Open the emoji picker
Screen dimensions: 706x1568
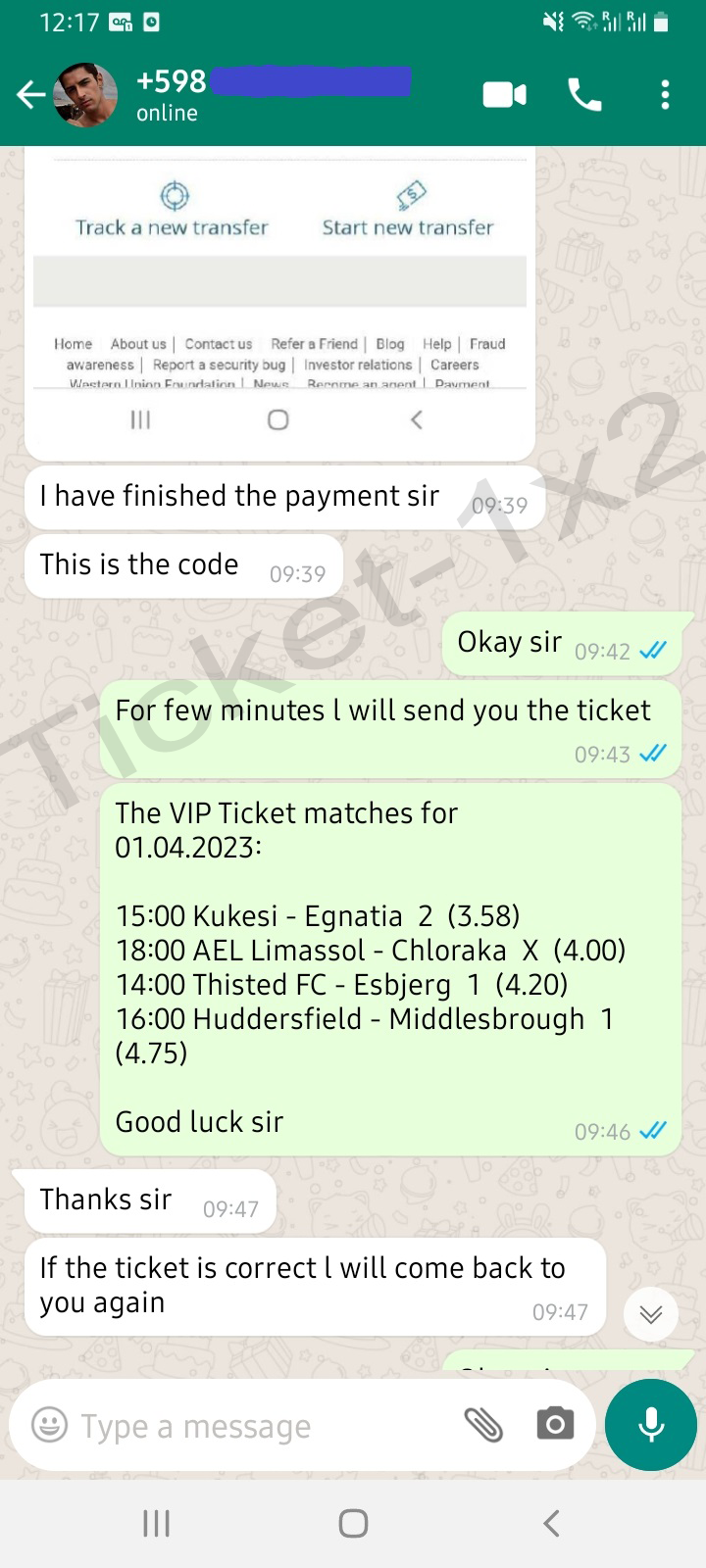(x=50, y=1425)
